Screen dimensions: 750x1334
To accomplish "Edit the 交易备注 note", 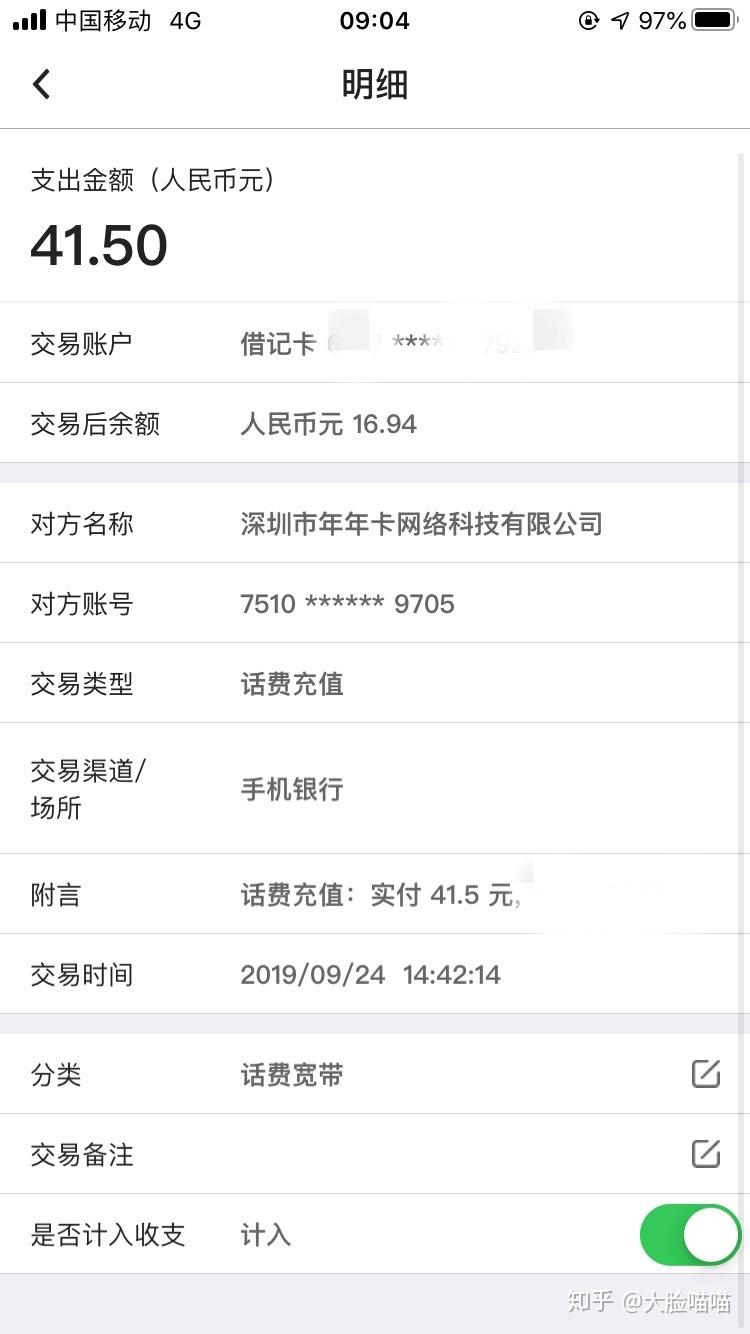I will pyautogui.click(x=705, y=1154).
